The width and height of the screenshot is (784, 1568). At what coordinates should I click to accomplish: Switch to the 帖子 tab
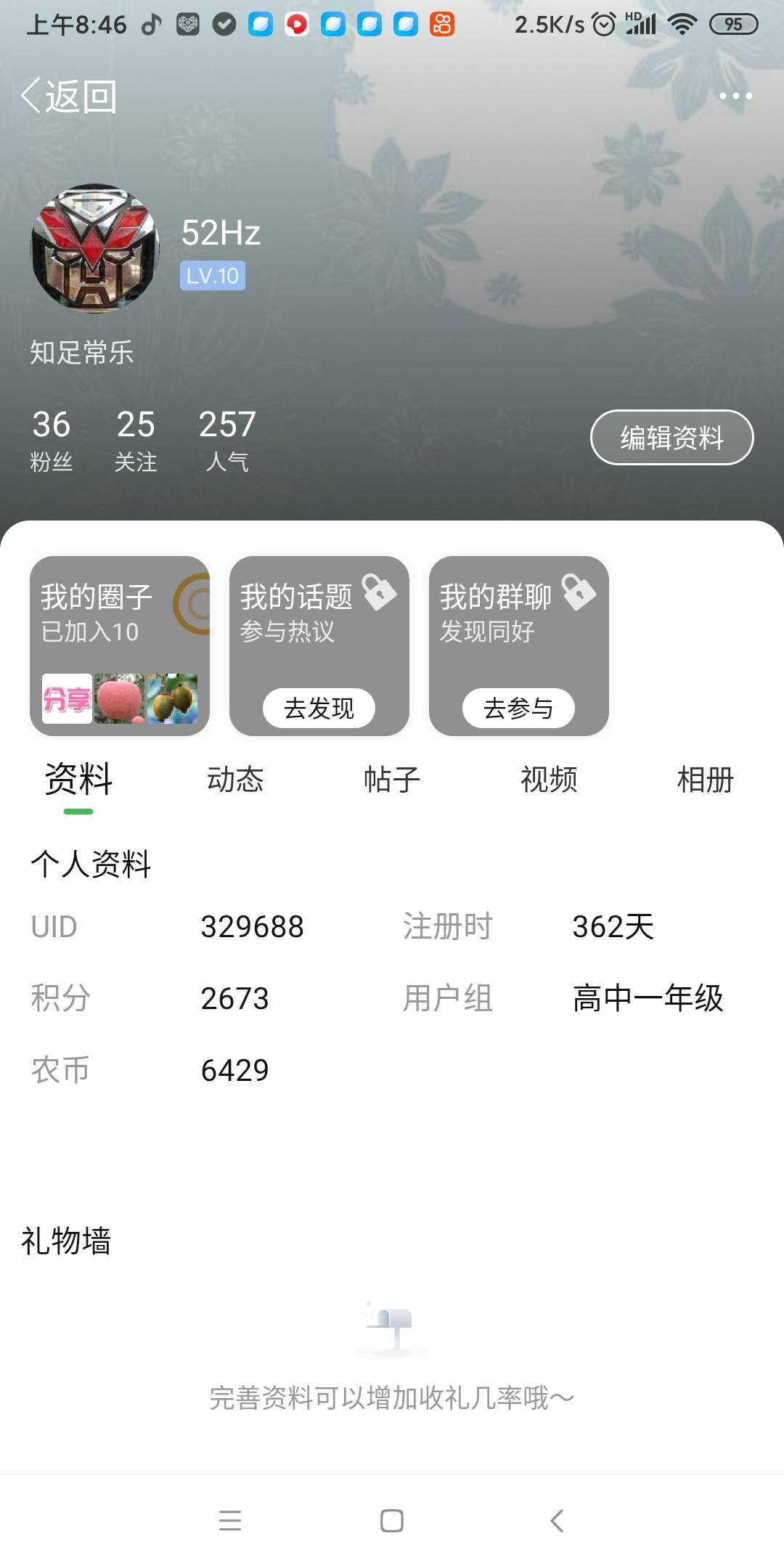[x=392, y=780]
